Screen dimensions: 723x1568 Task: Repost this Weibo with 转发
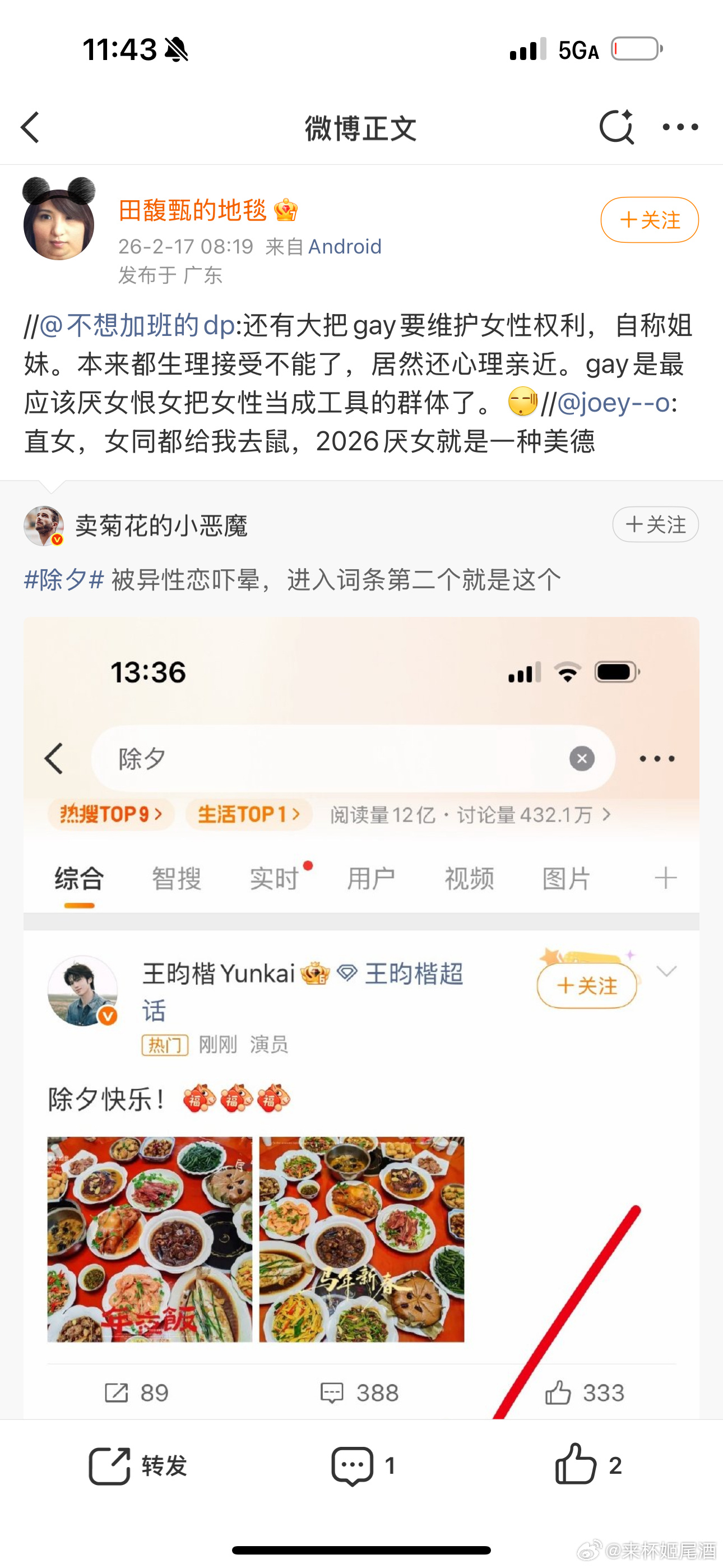pos(137,1466)
